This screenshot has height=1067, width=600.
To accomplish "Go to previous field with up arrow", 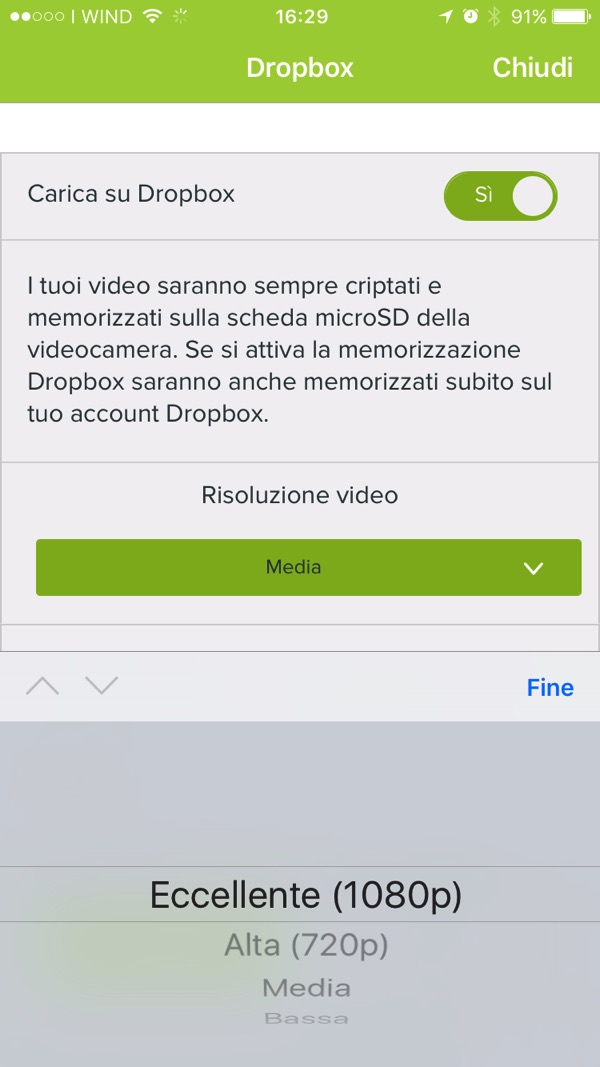I will click(42, 686).
